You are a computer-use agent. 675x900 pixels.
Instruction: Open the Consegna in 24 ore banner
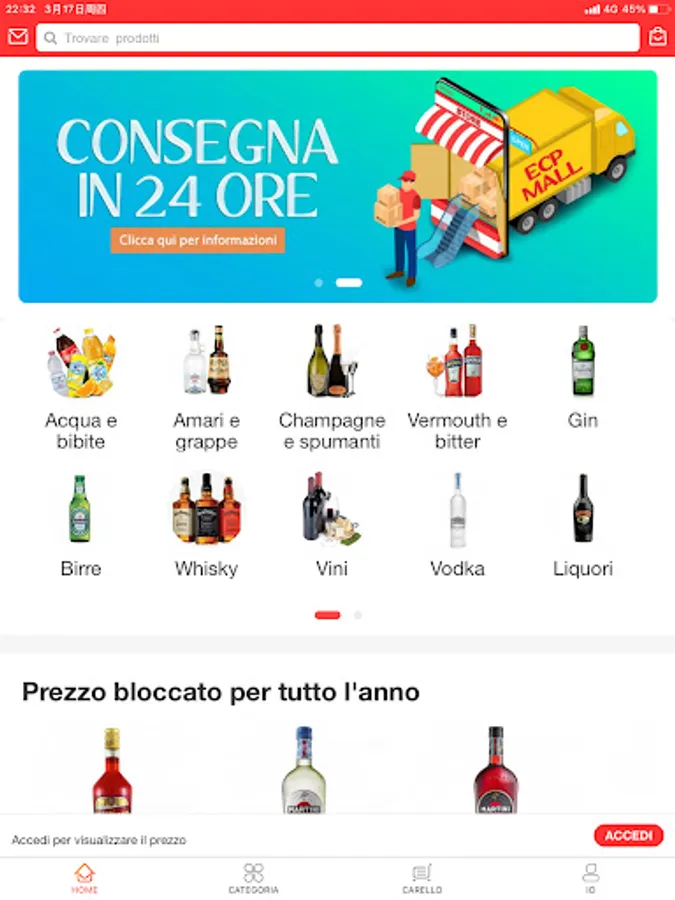pos(338,186)
